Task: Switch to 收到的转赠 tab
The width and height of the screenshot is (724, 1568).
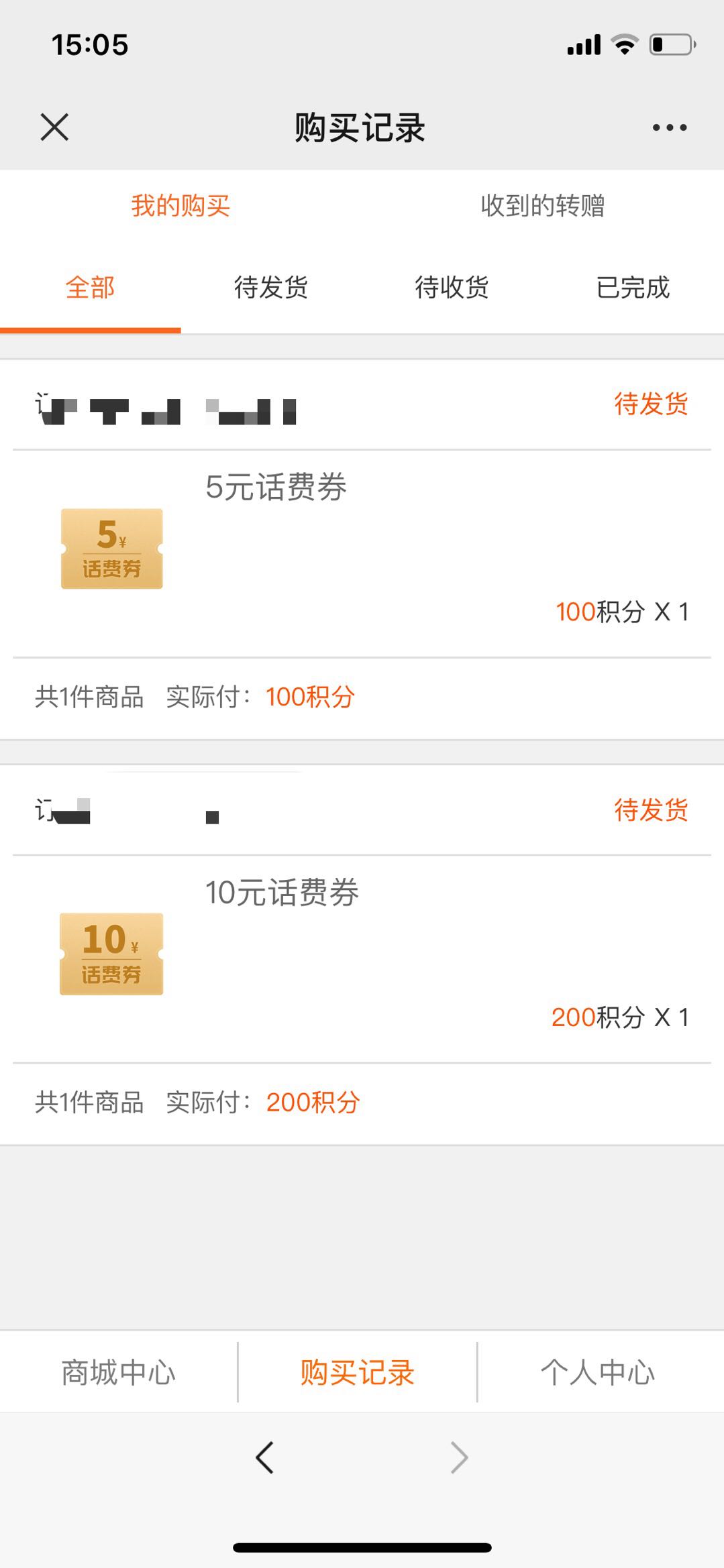Action: (x=542, y=206)
